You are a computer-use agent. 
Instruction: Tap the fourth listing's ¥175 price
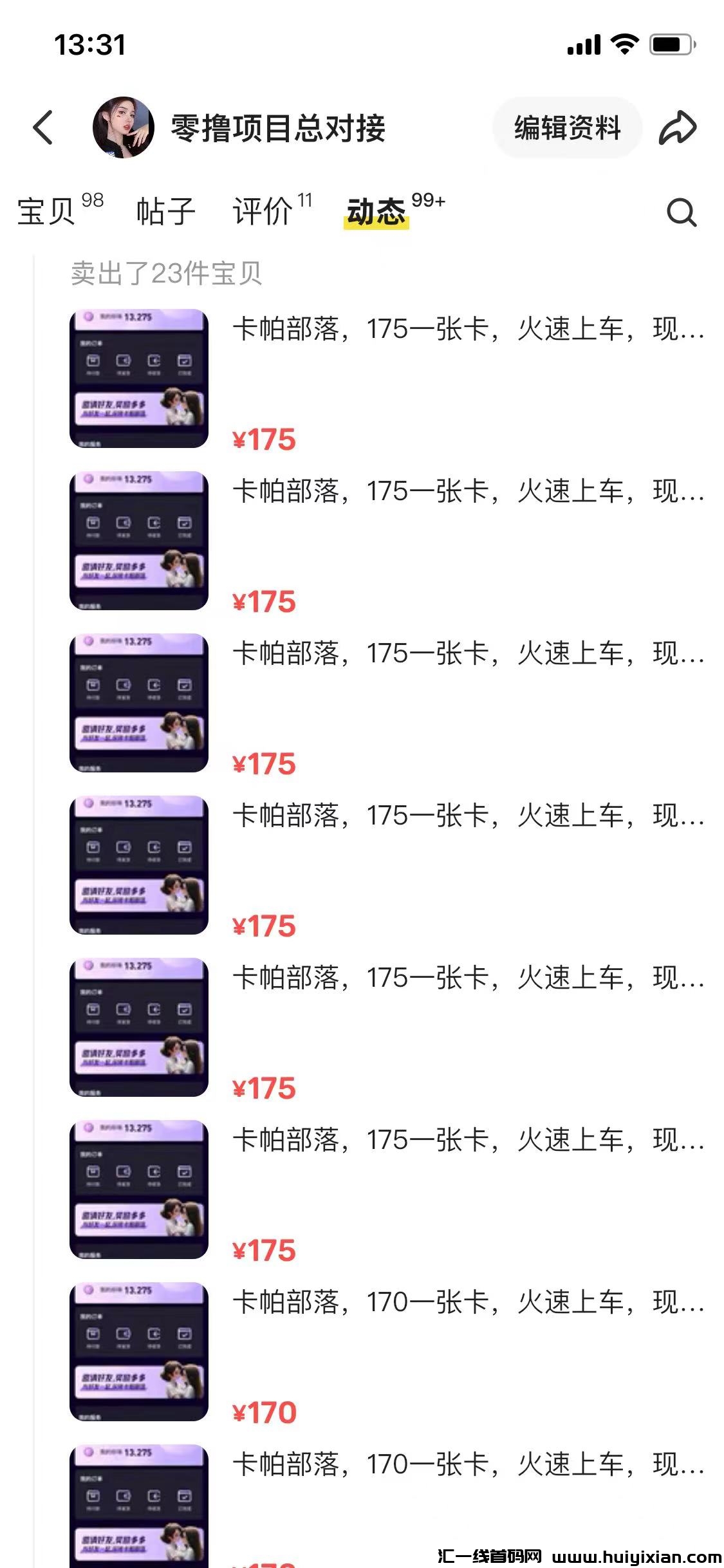click(262, 925)
